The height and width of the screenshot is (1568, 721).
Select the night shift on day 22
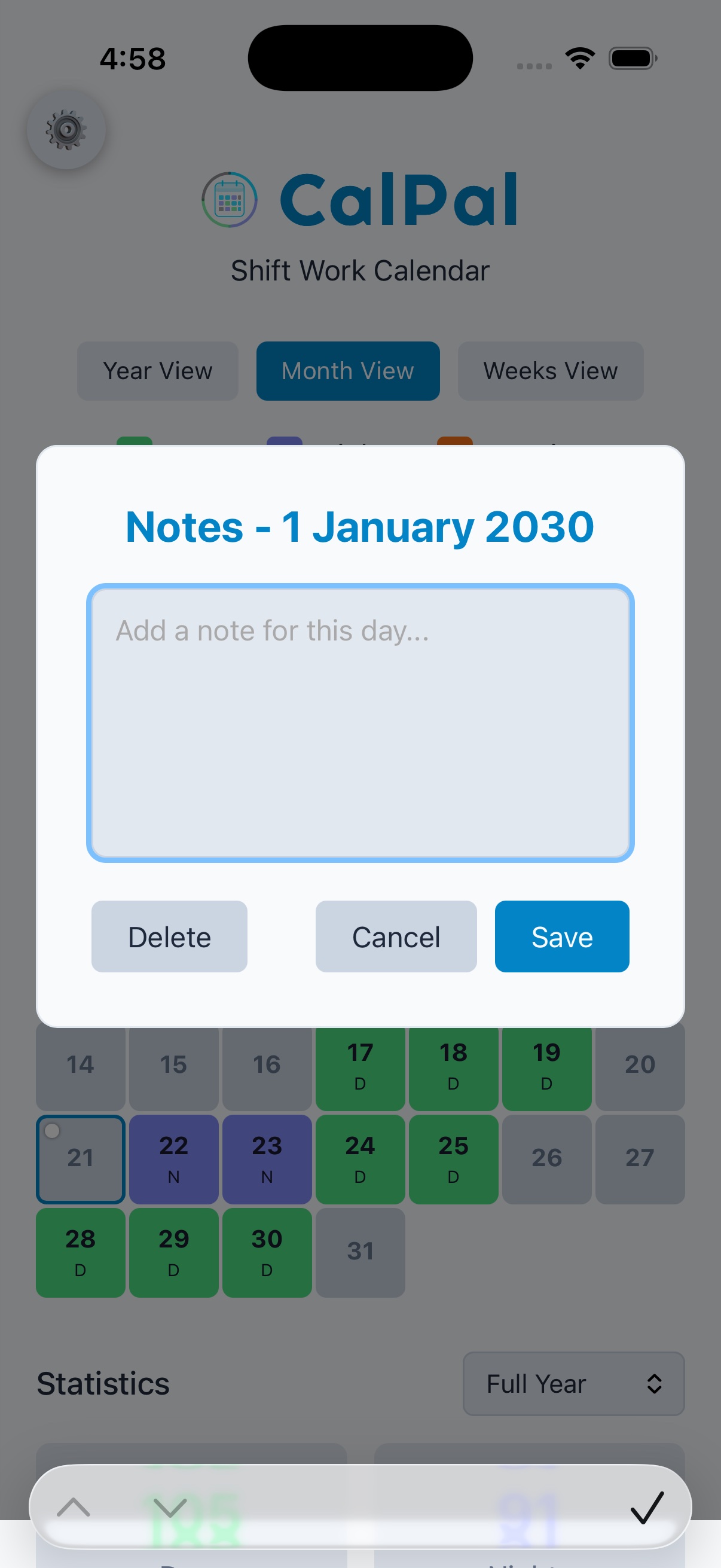(174, 1159)
